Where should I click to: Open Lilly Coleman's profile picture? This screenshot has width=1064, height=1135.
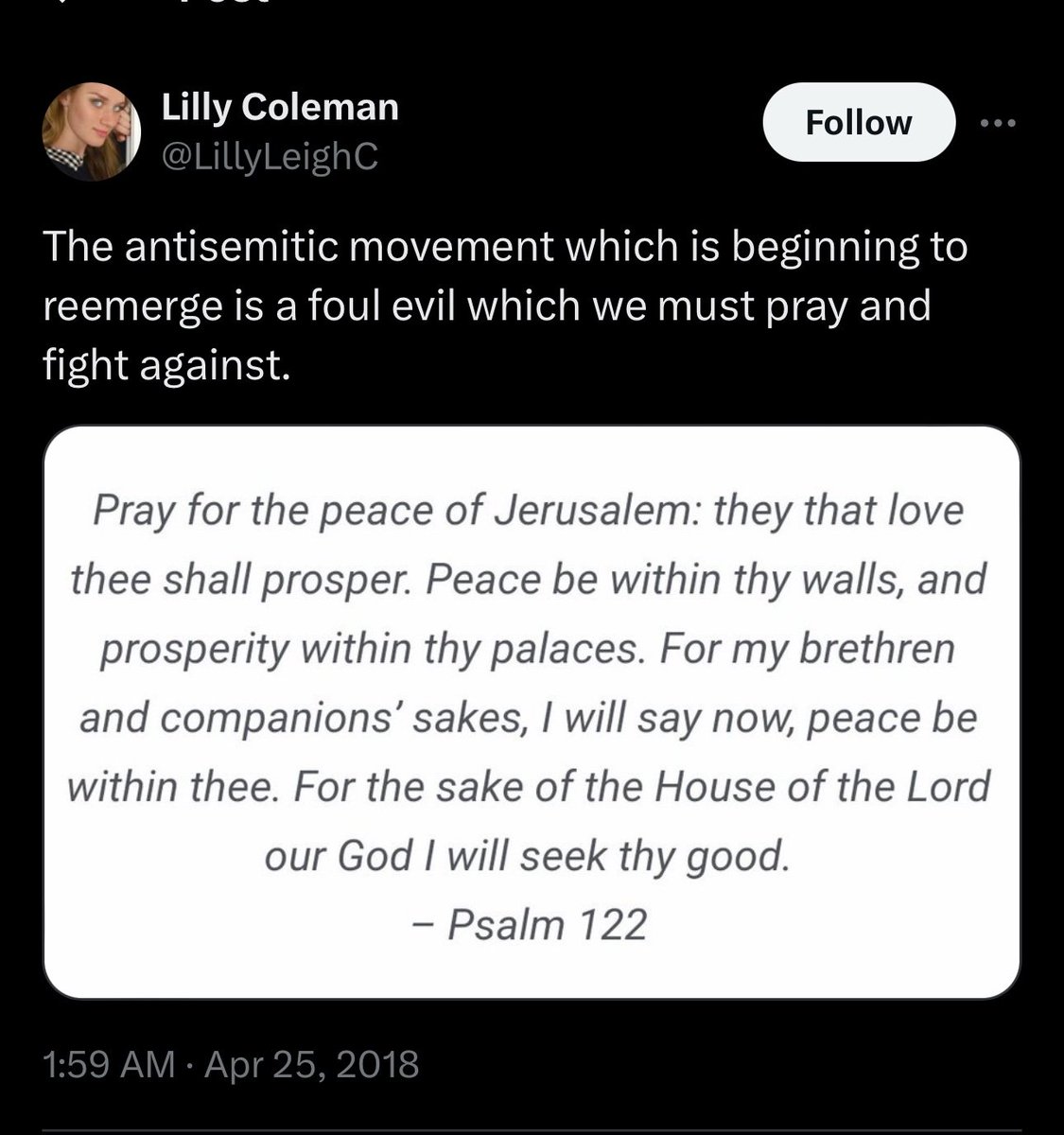point(92,131)
